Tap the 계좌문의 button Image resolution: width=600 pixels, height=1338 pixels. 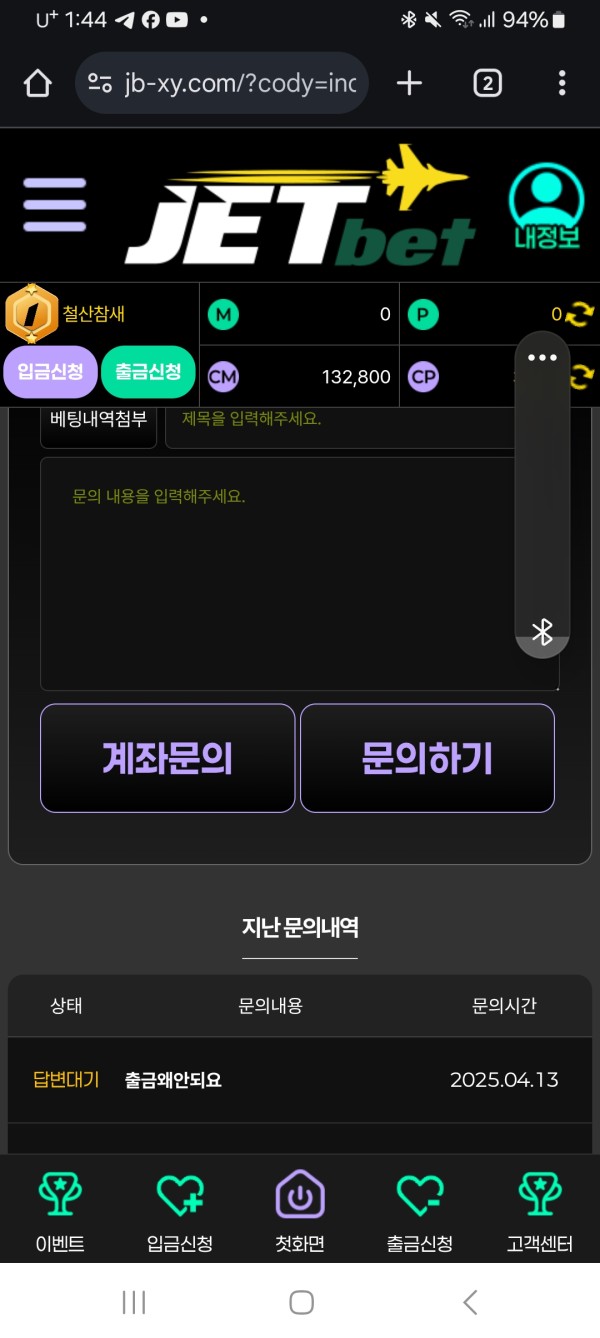(167, 758)
